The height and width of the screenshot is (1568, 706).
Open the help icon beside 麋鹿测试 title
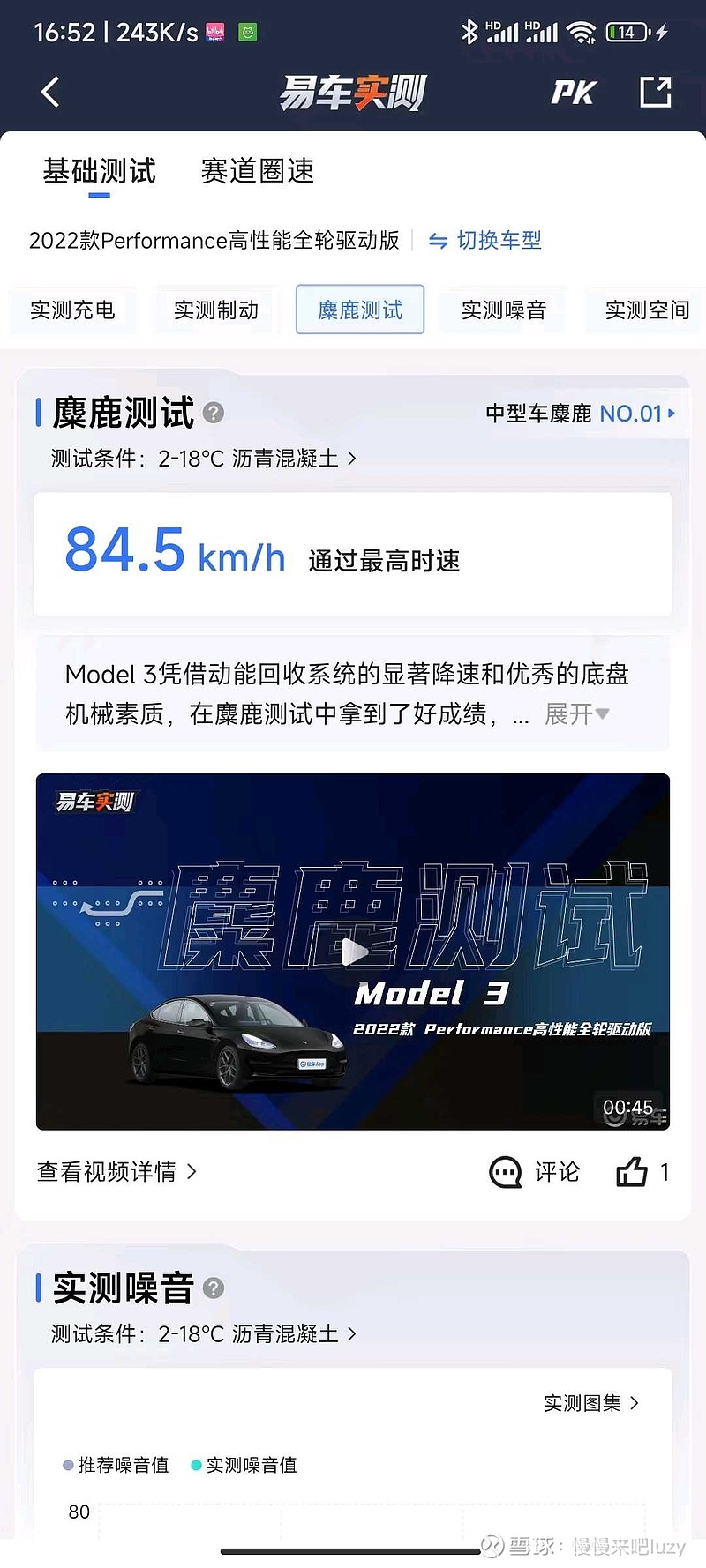tap(214, 413)
